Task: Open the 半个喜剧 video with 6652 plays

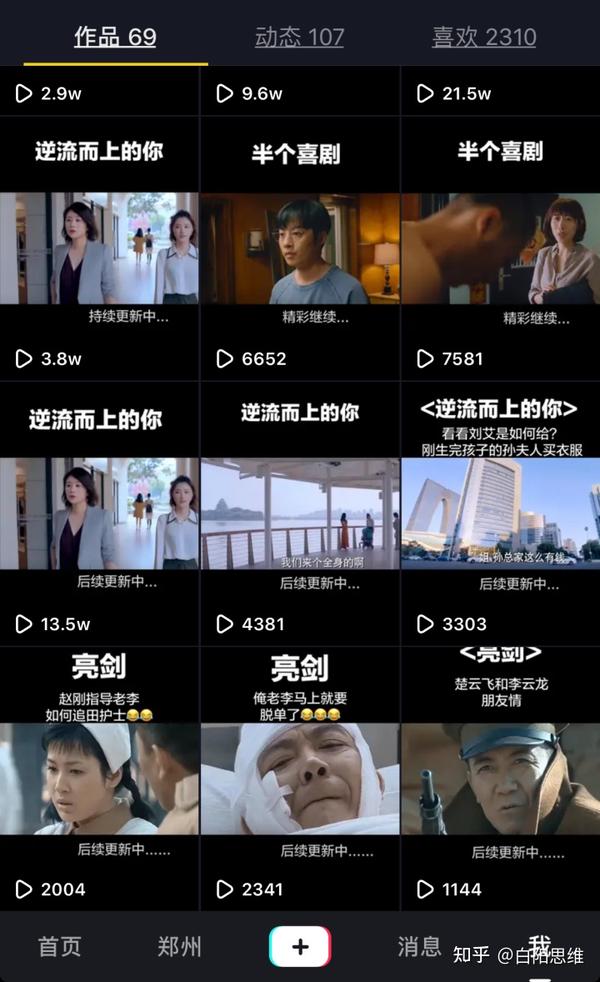Action: (x=300, y=248)
